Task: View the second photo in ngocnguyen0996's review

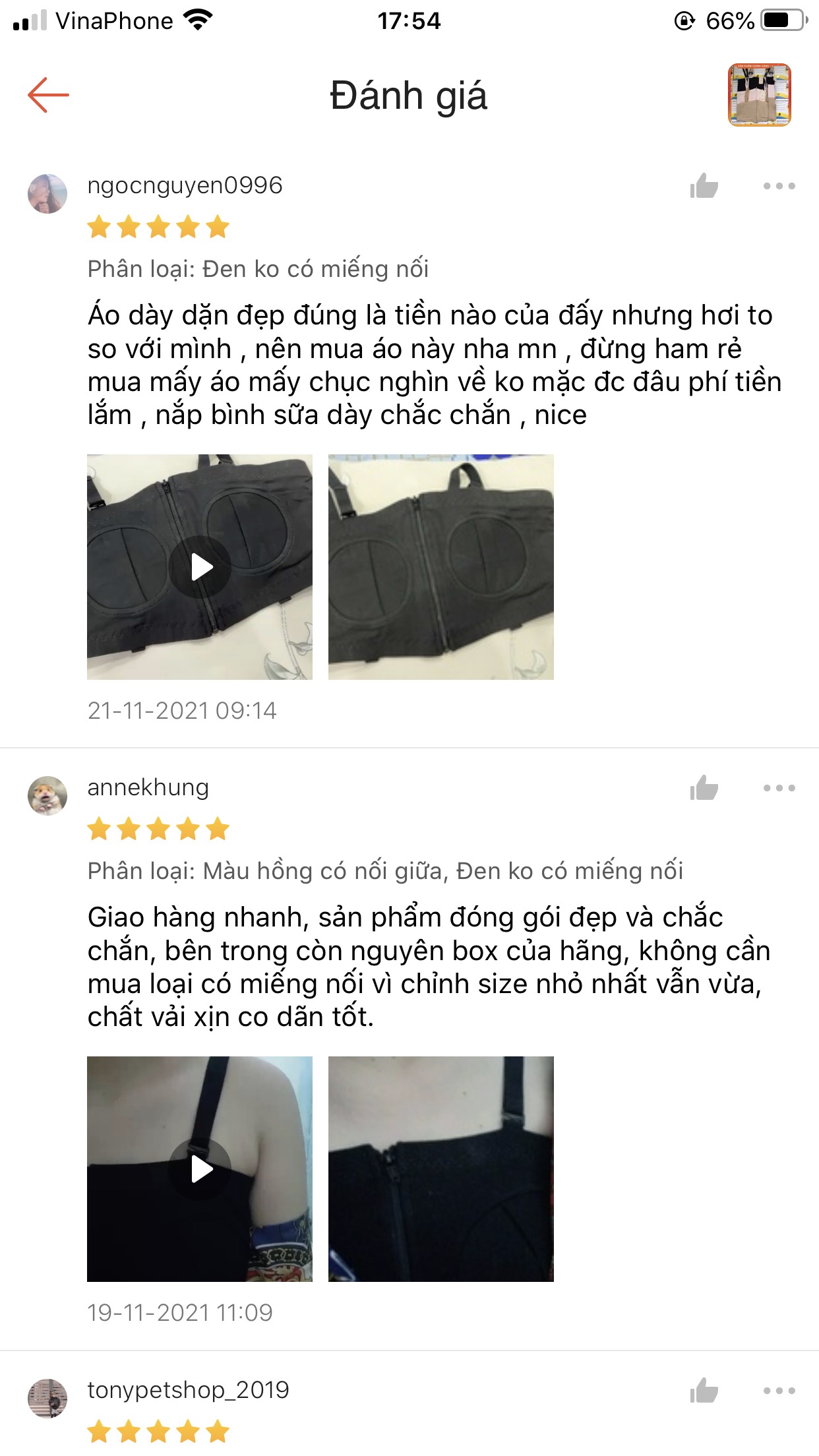Action: click(441, 567)
